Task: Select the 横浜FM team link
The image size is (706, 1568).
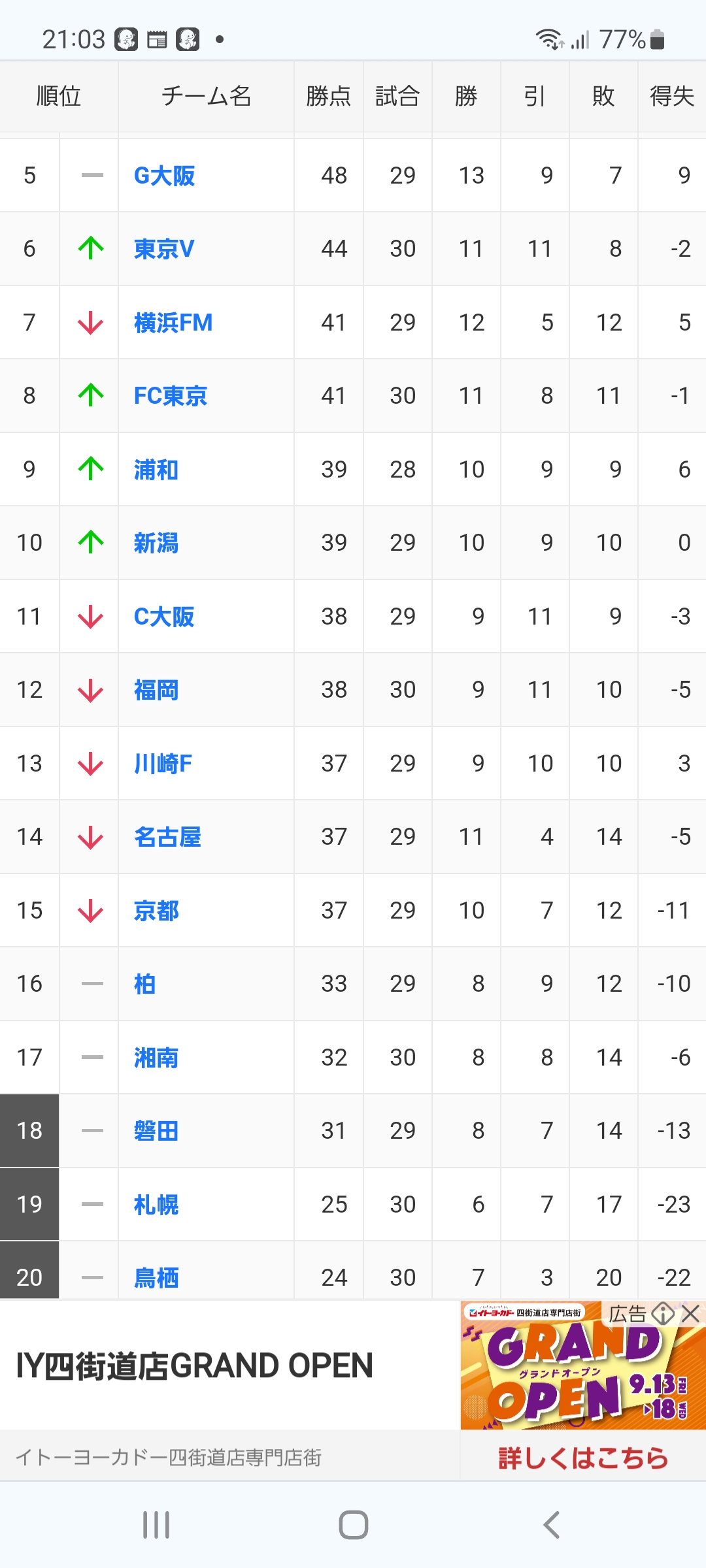Action: tap(173, 323)
